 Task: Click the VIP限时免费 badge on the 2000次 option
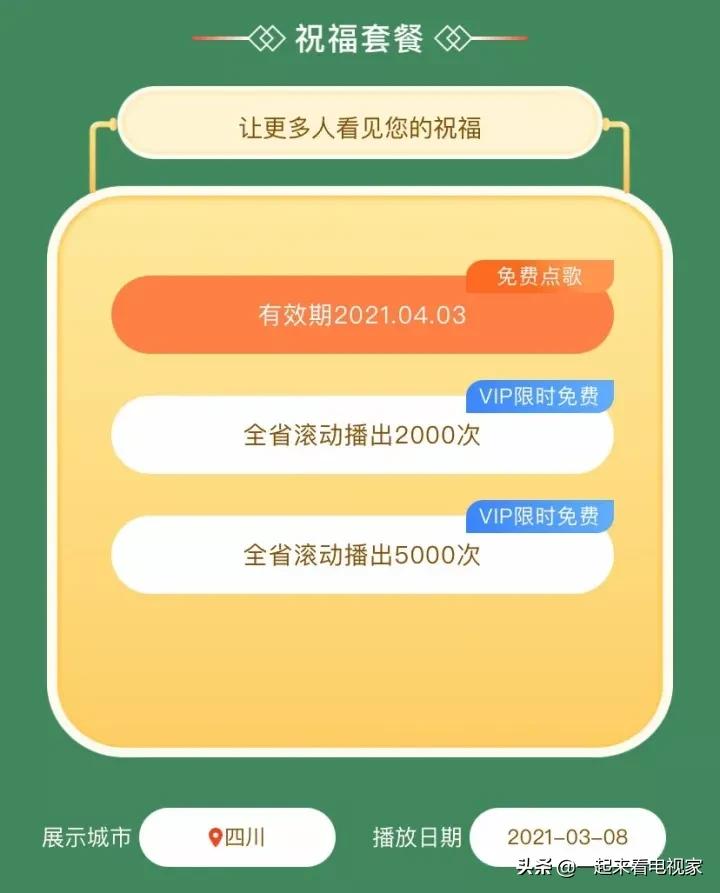coord(538,397)
